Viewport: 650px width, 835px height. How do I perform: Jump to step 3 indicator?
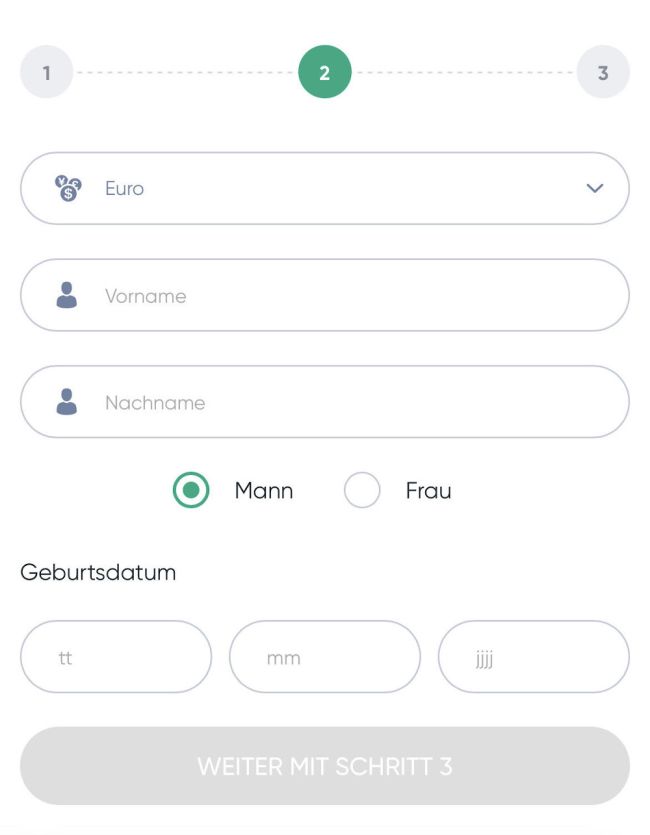(603, 73)
